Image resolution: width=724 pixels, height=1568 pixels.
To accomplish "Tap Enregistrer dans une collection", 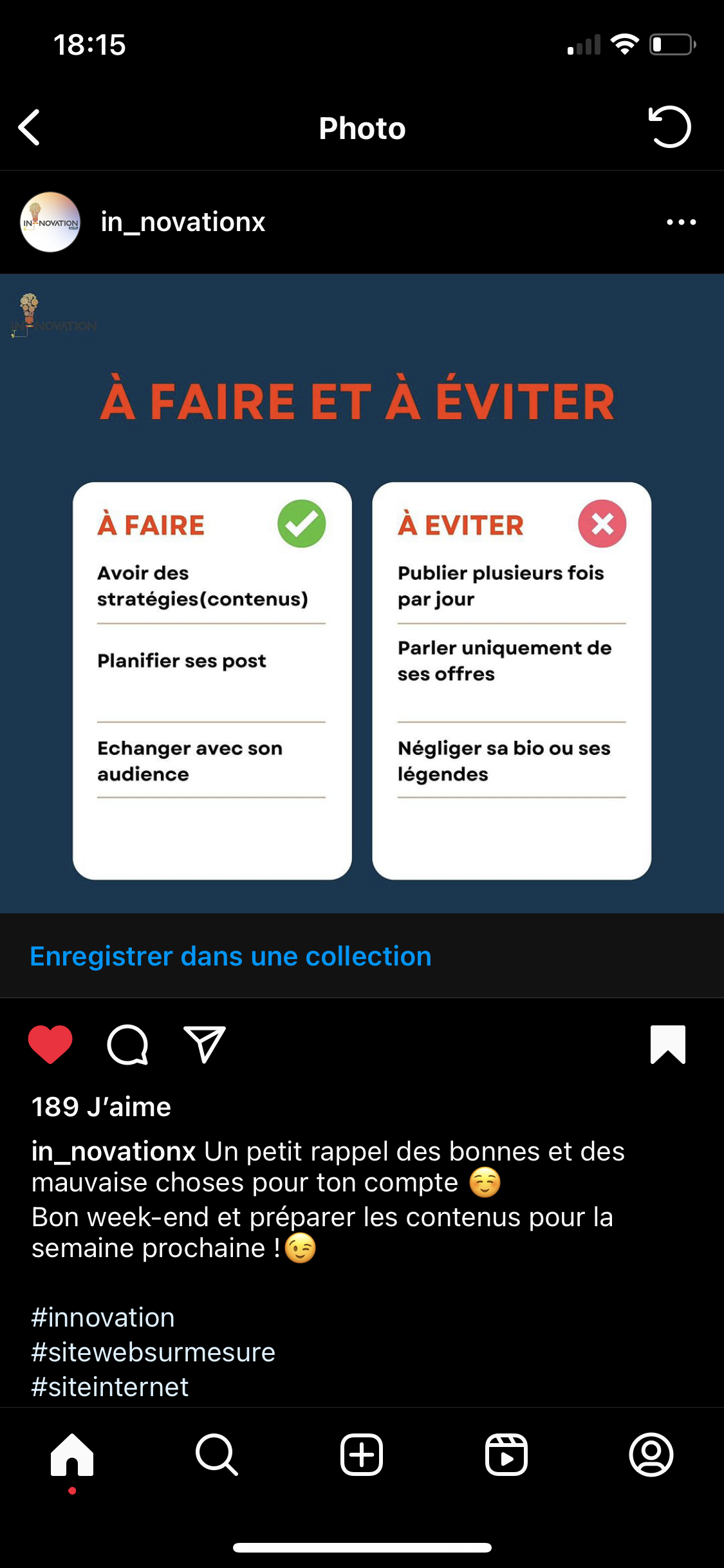I will (x=230, y=957).
